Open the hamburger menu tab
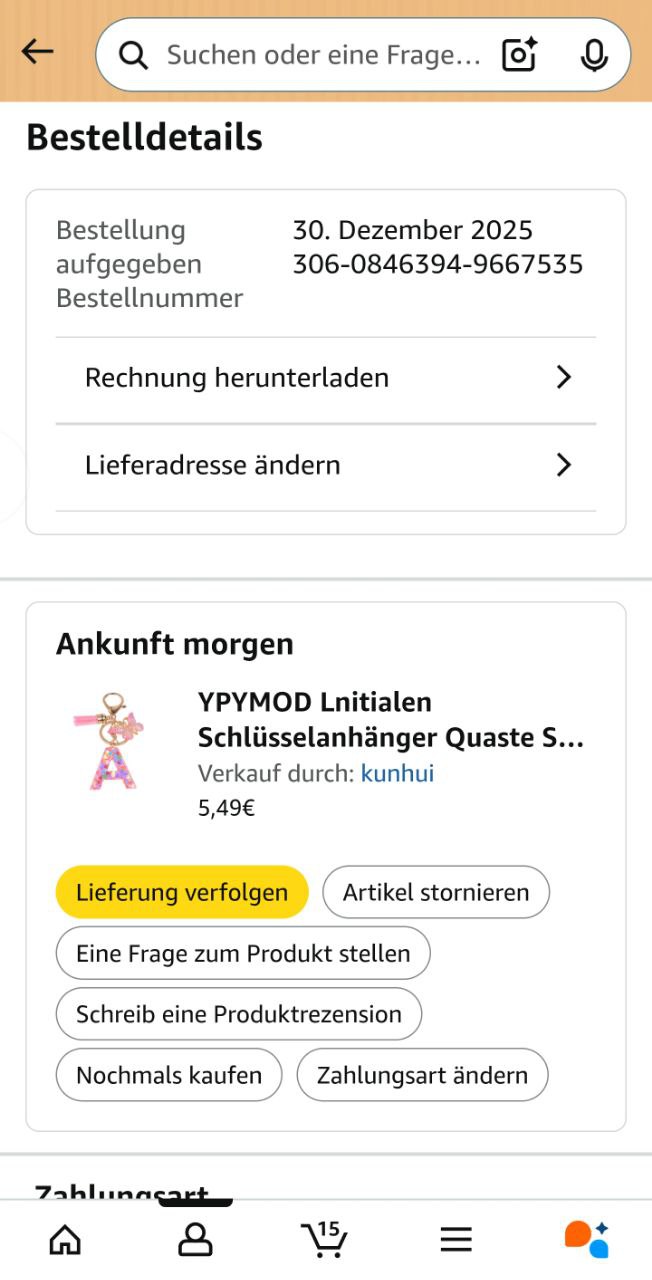The image size is (652, 1280). pos(456,1240)
